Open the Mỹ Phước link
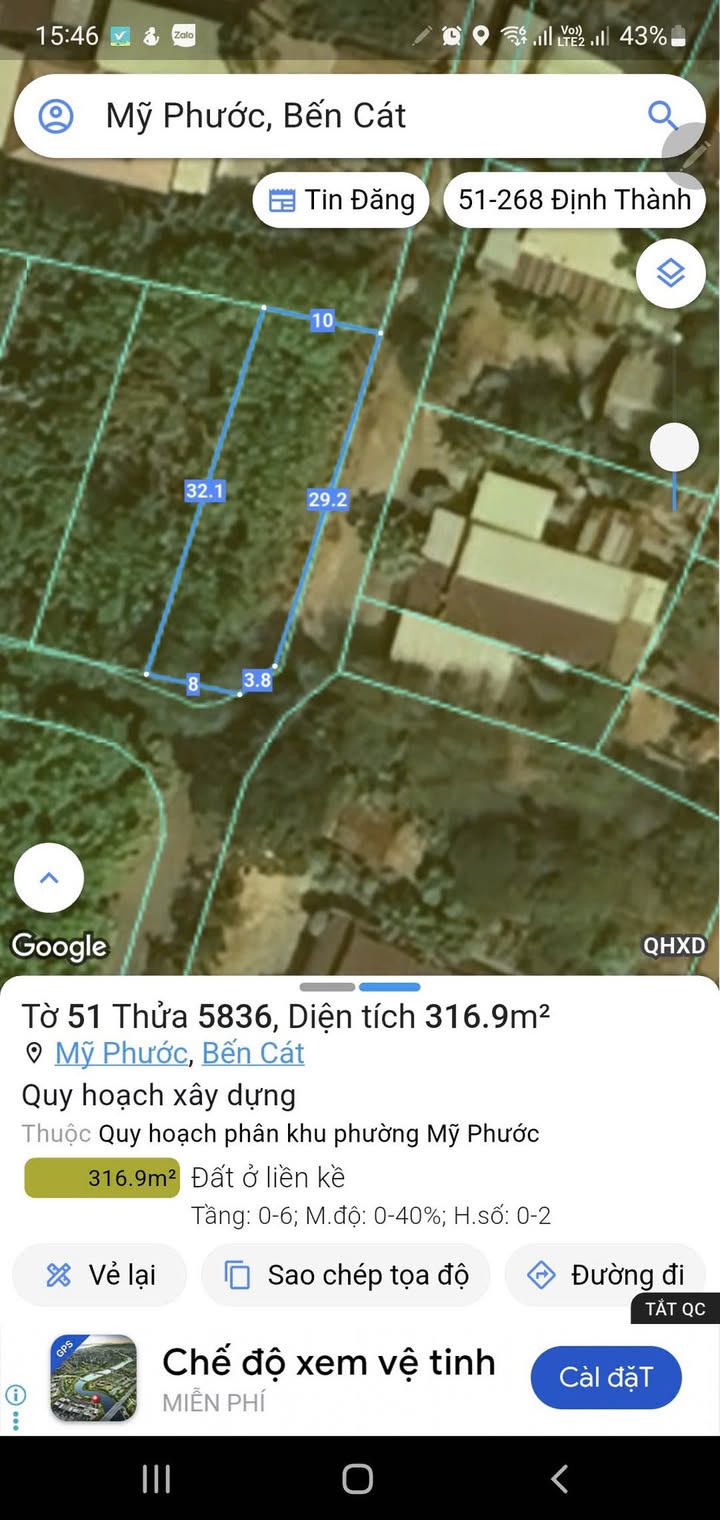720x1520 pixels. click(120, 1053)
